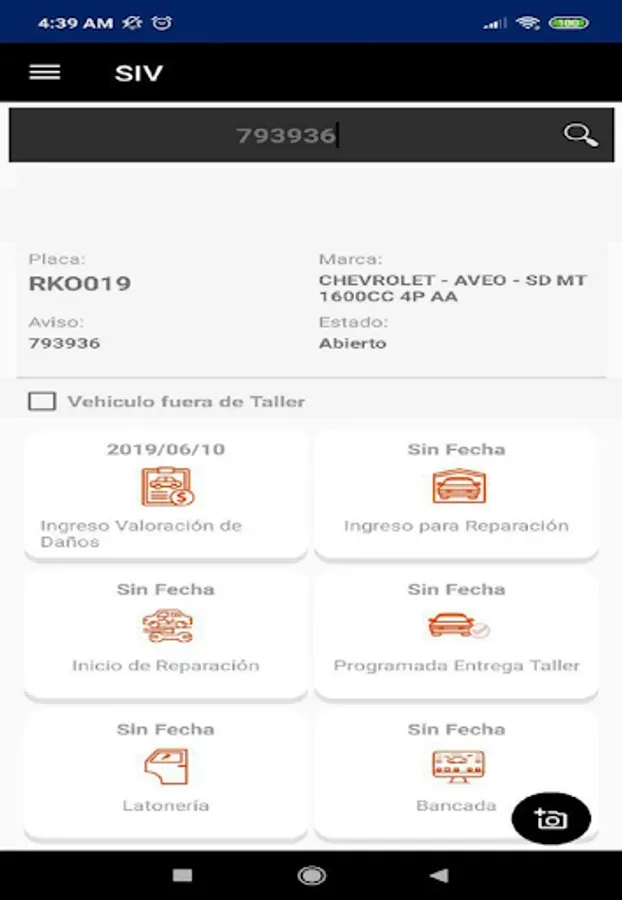Open the Bancada card

440,774
